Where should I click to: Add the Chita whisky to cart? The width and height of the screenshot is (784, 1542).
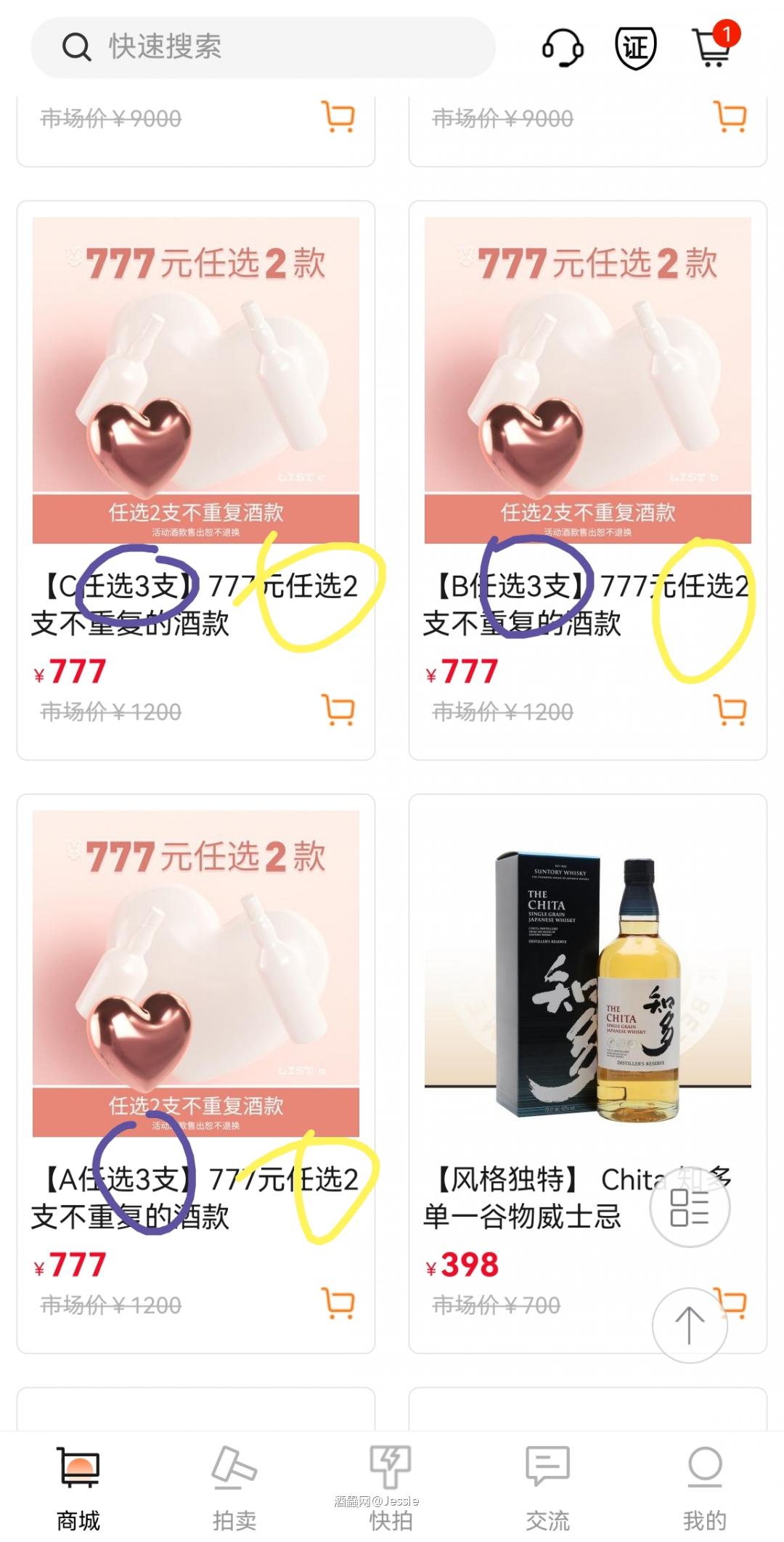click(730, 1303)
